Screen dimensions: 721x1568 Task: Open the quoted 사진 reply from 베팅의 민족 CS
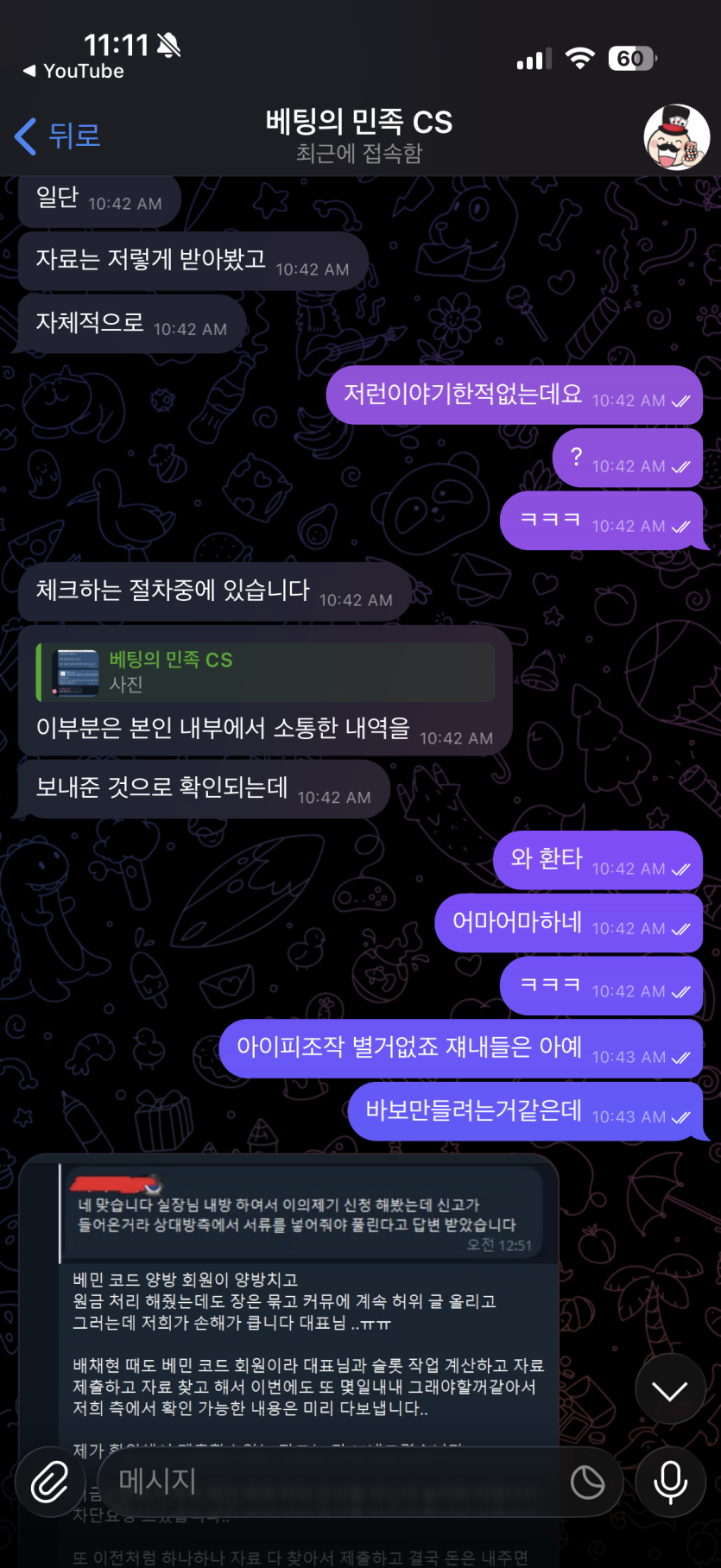click(x=266, y=672)
